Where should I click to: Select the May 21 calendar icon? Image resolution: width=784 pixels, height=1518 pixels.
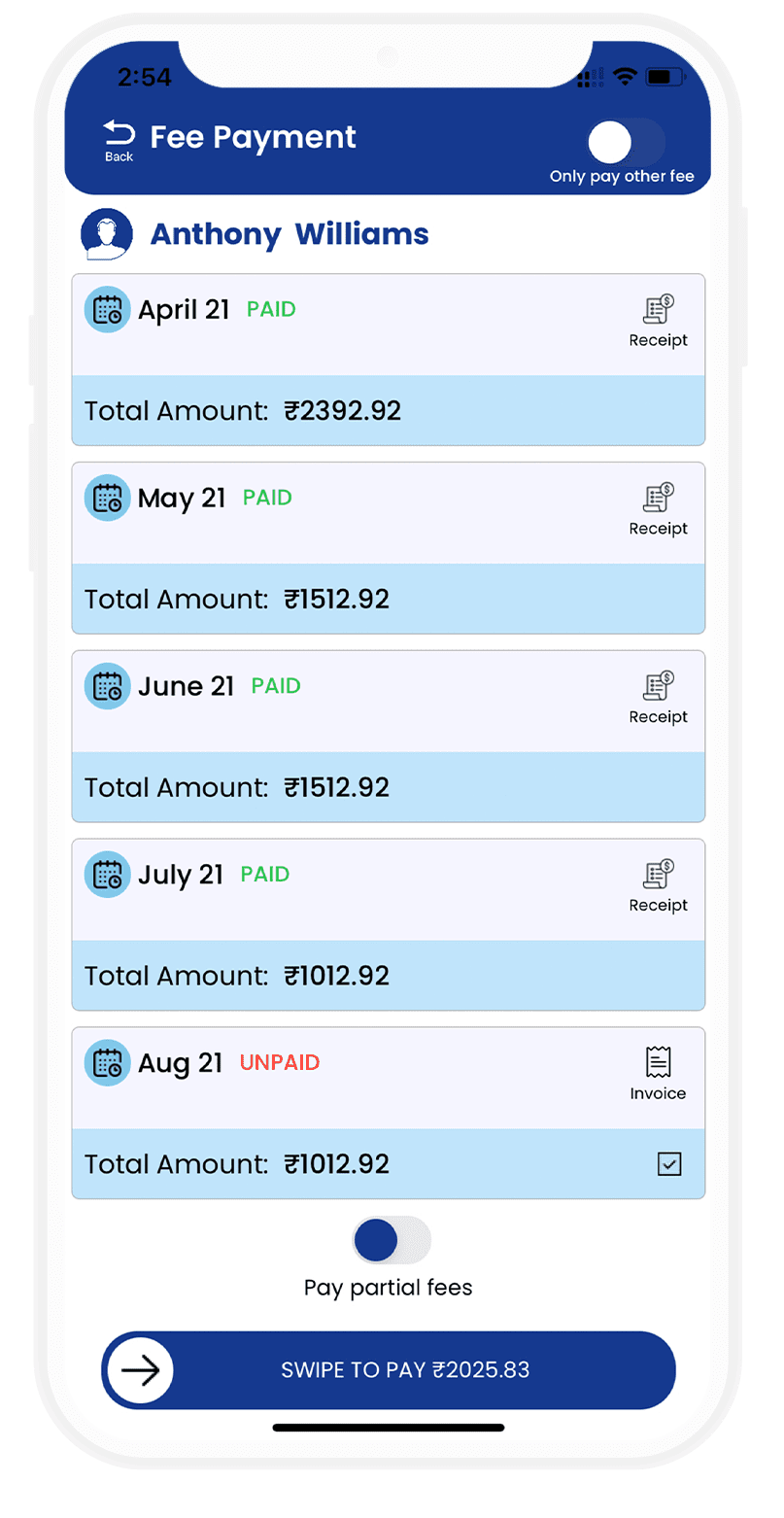107,498
